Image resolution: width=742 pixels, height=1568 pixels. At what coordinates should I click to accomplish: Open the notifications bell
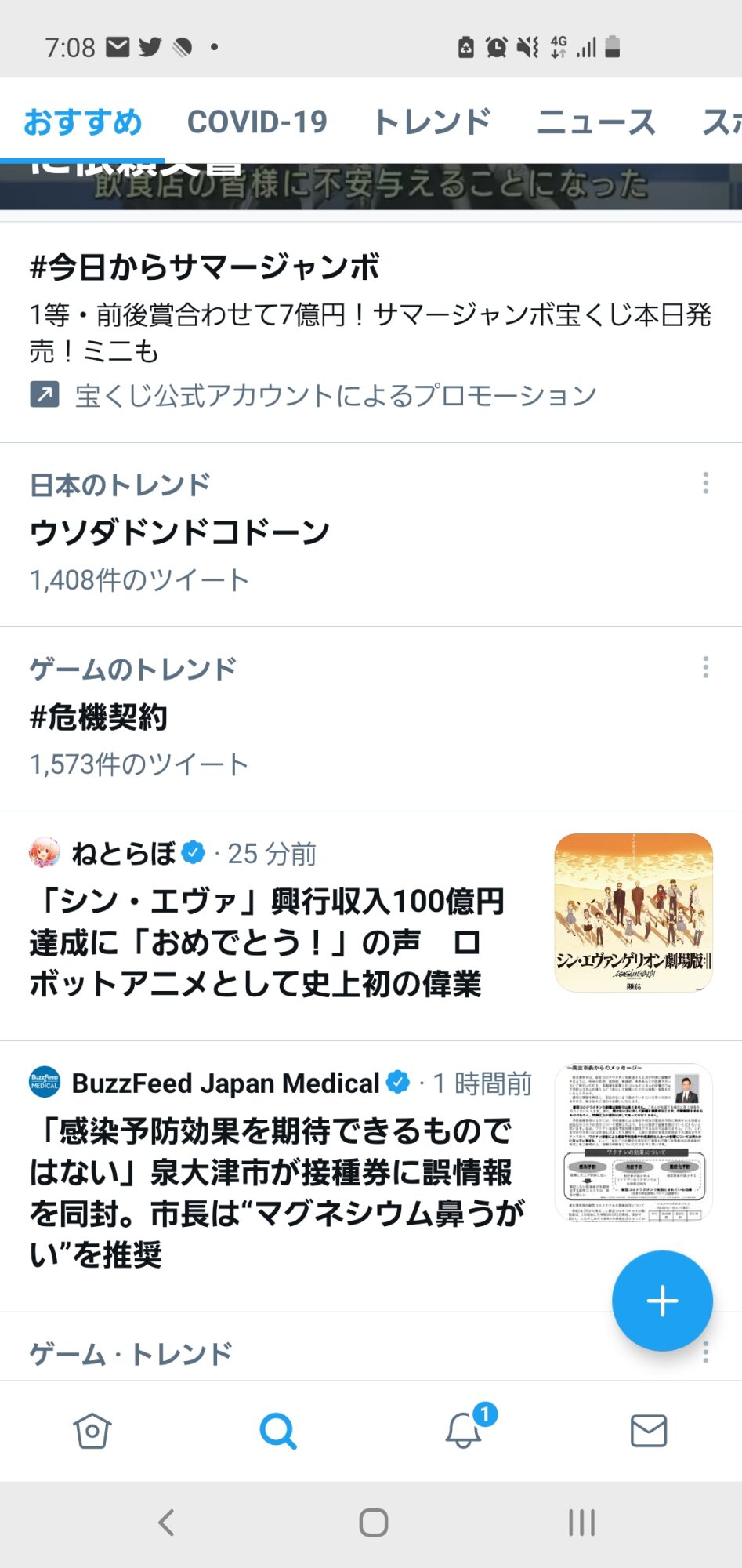point(464,1431)
